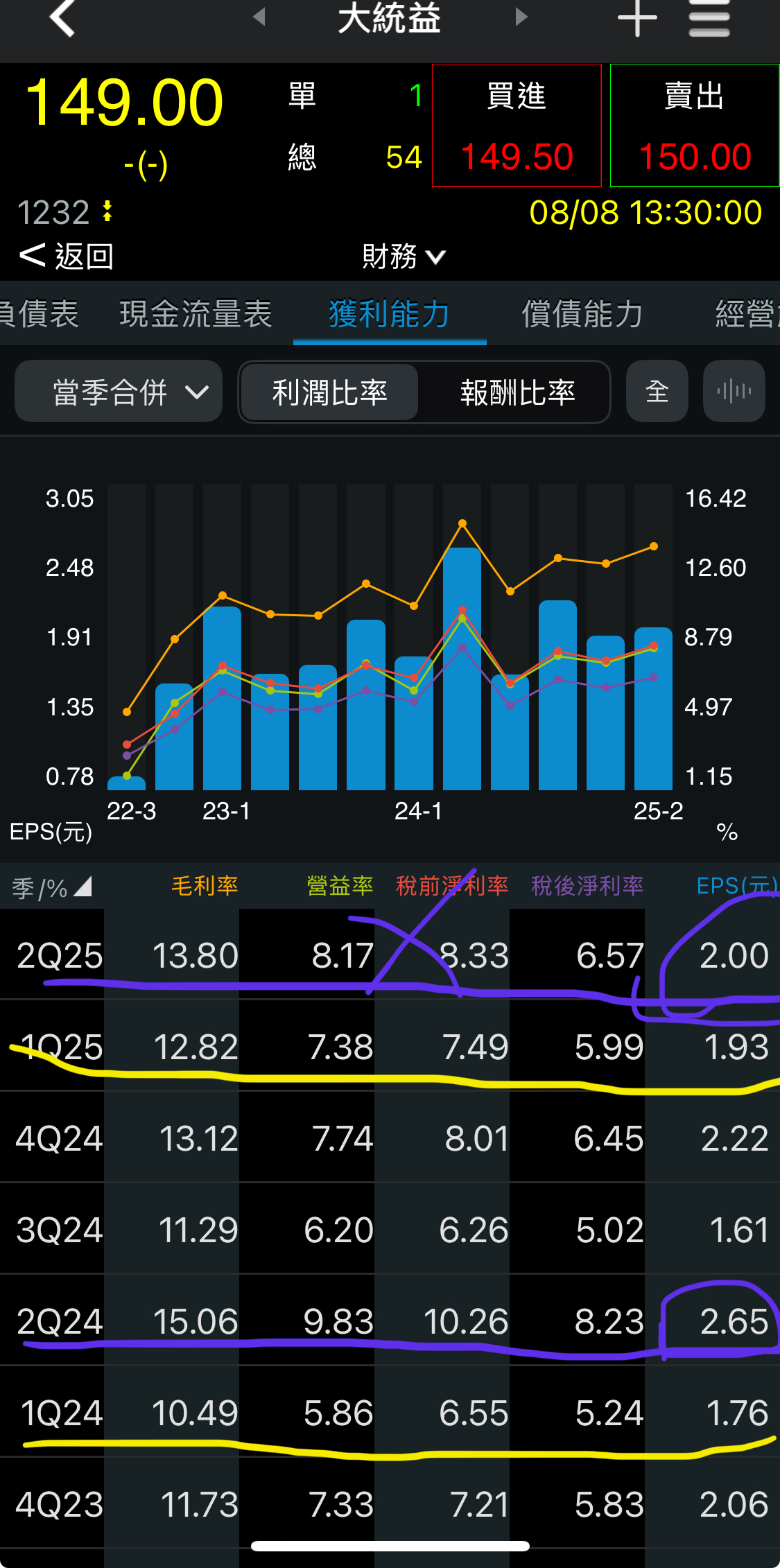
Task: Switch to the 現金流量表 tab
Action: [196, 314]
